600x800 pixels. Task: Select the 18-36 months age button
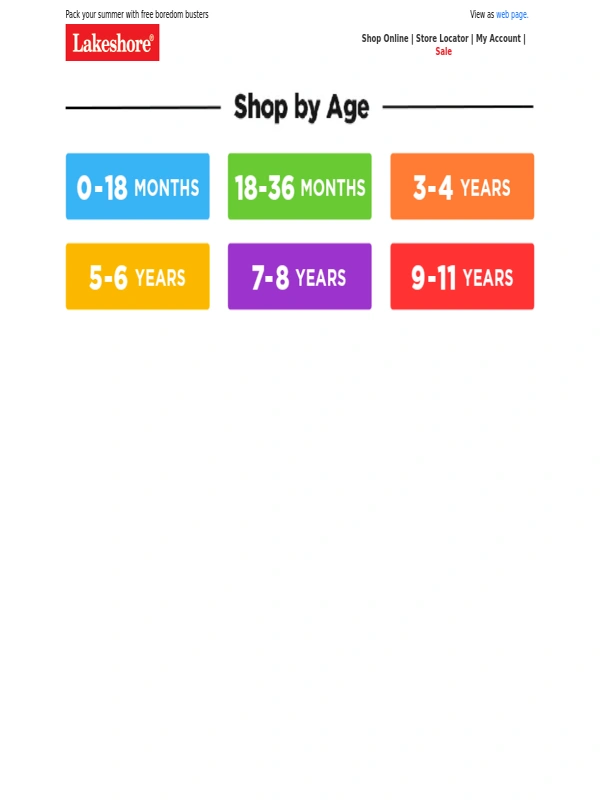point(300,187)
